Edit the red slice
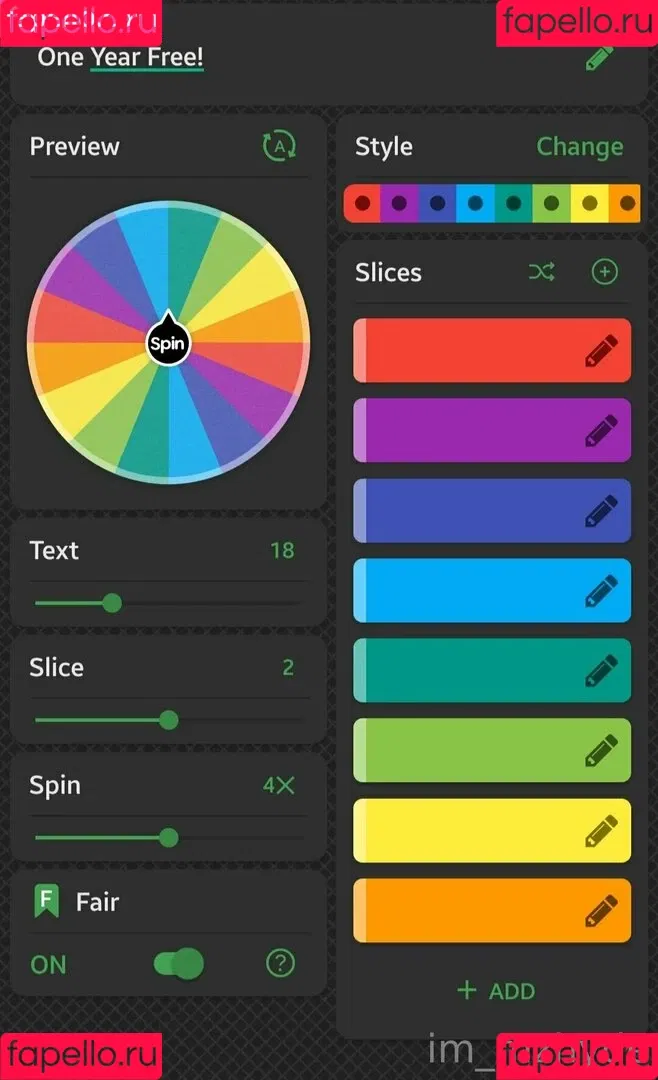Viewport: 658px width, 1080px height. (x=600, y=351)
